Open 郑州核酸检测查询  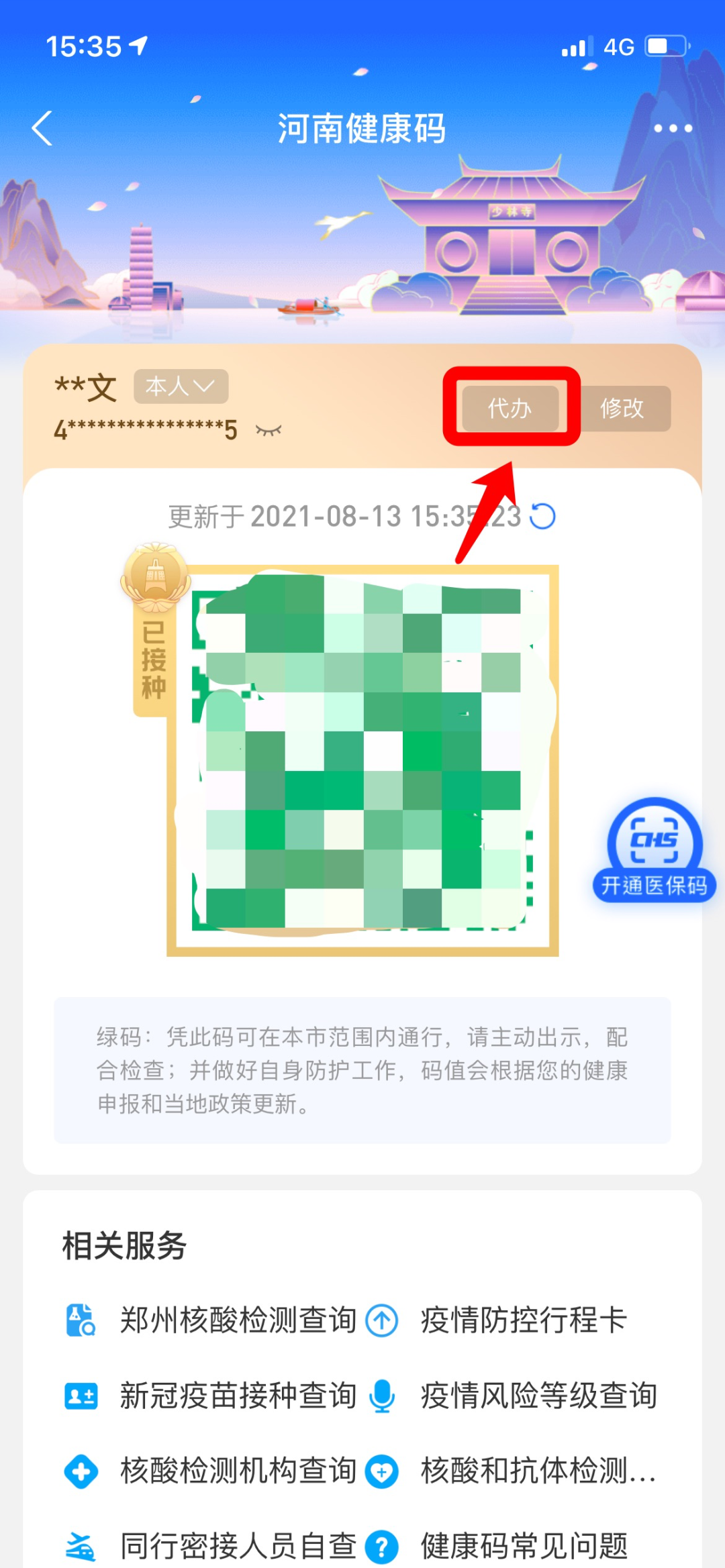pyautogui.click(x=237, y=1320)
